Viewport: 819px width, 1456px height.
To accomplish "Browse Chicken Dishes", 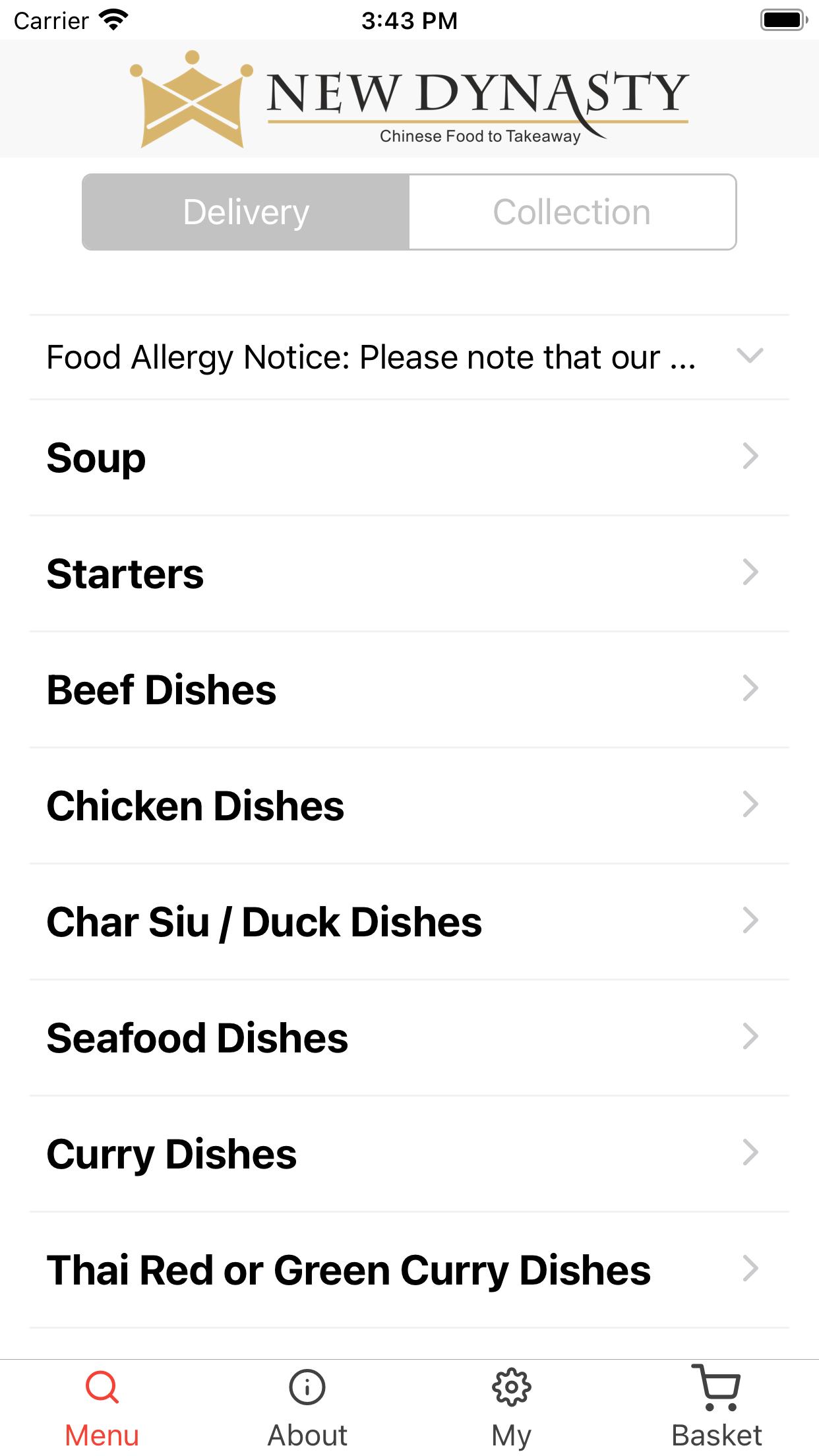I will (409, 806).
